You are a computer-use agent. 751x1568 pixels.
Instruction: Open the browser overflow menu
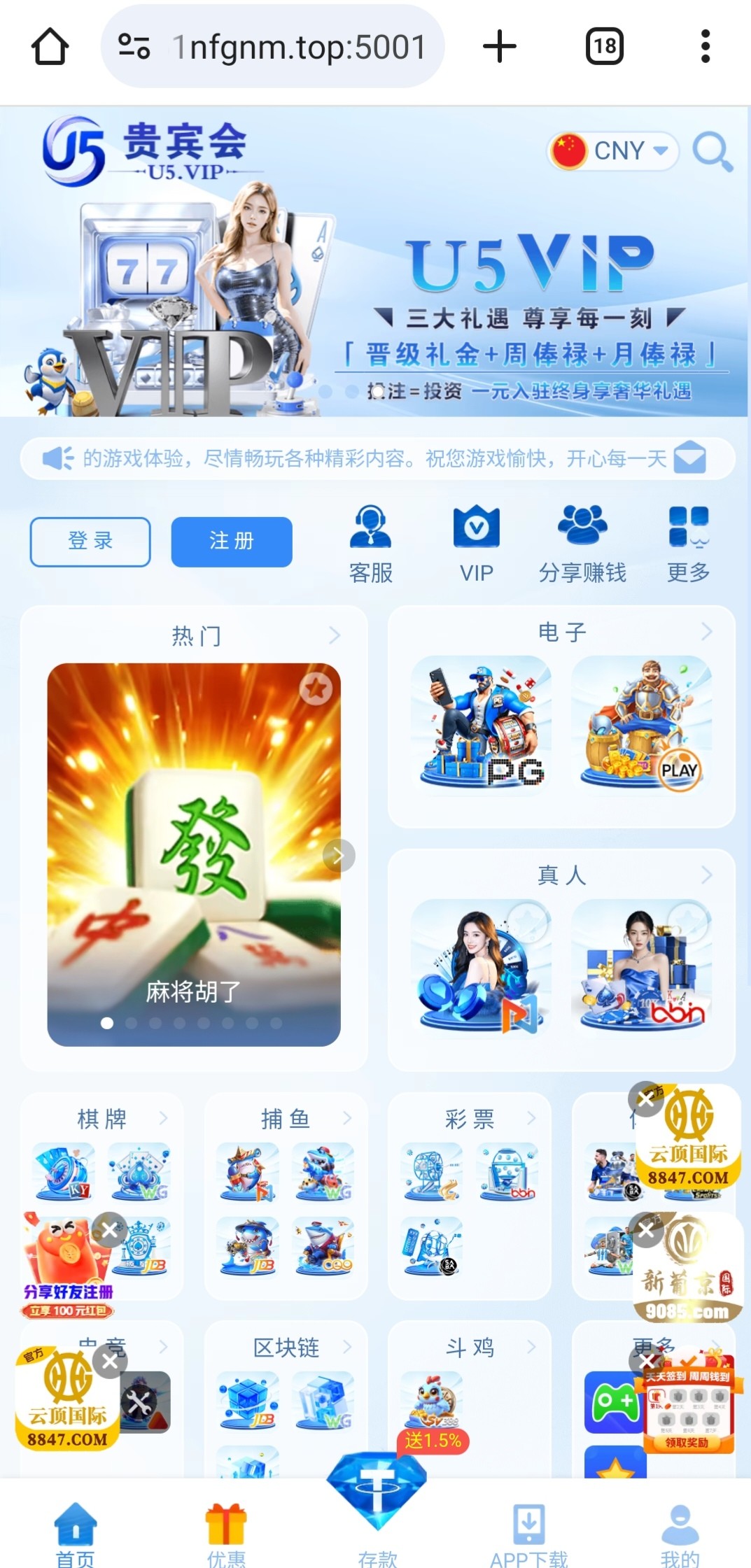(x=705, y=47)
